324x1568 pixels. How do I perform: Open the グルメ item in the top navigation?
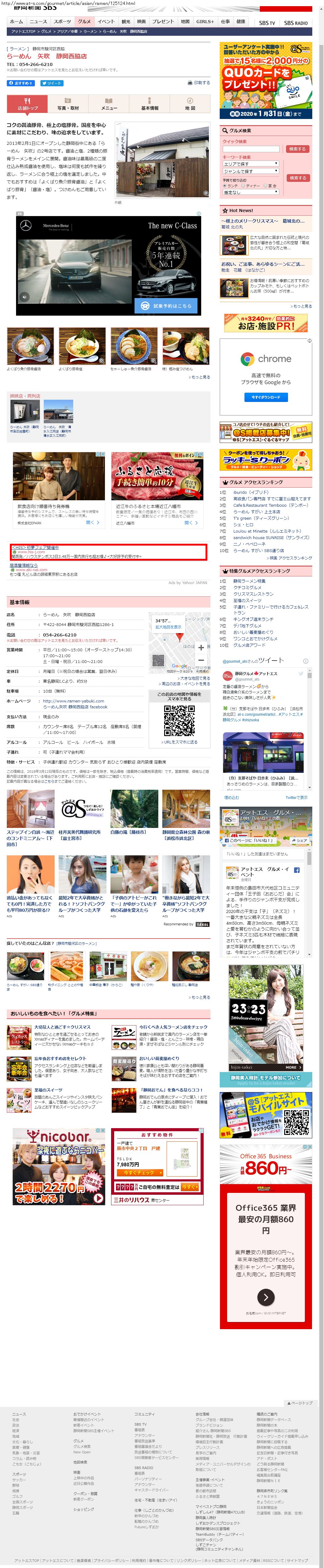pyautogui.click(x=85, y=21)
